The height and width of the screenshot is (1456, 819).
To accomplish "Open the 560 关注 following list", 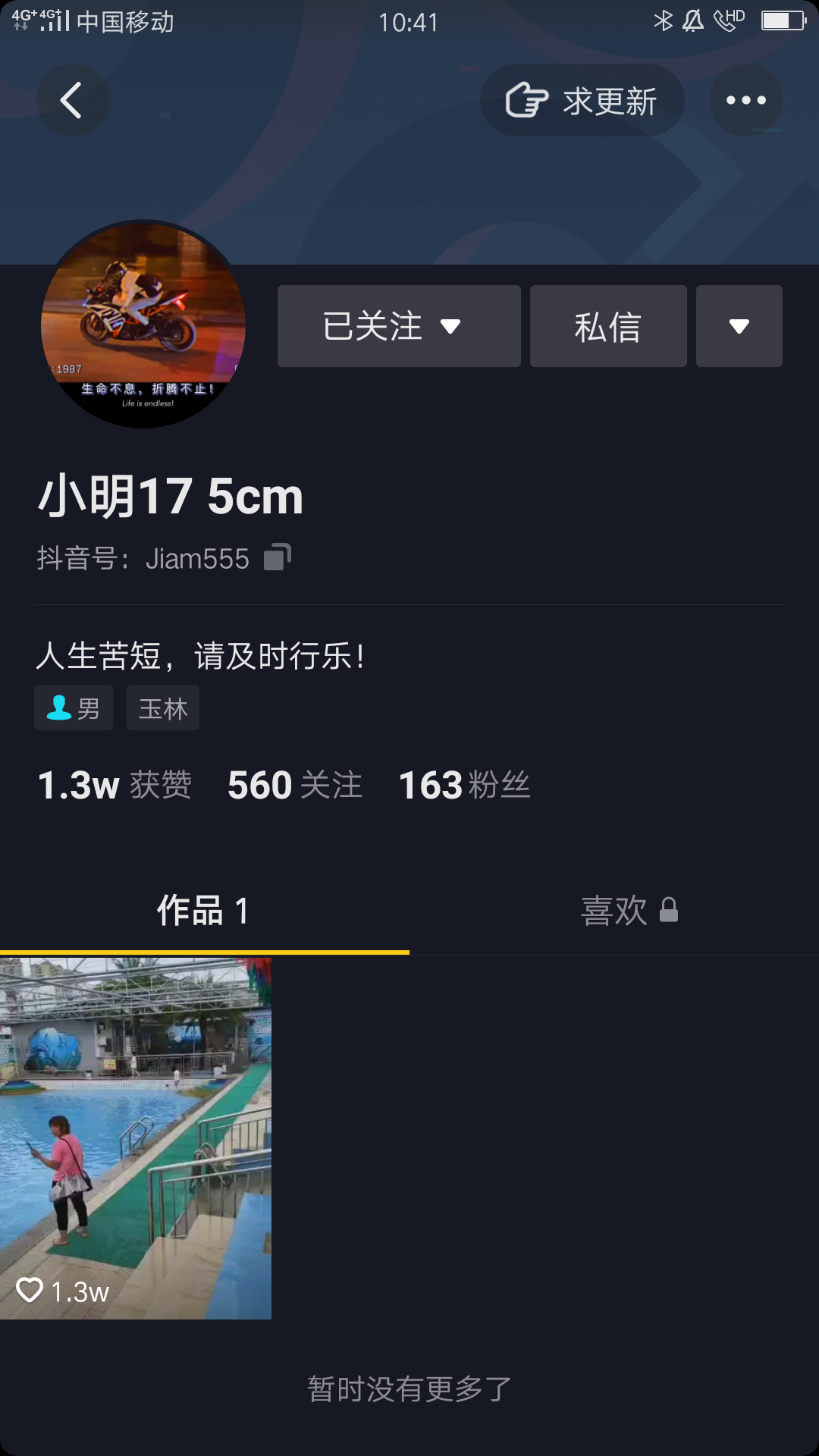I will [x=295, y=785].
